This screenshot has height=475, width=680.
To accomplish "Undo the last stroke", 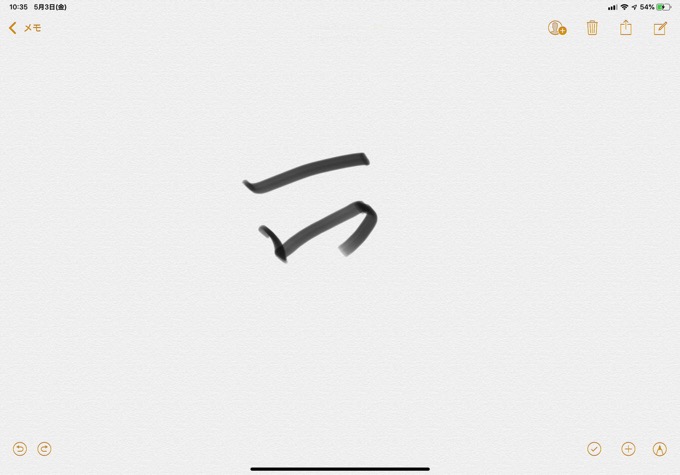I will point(20,449).
